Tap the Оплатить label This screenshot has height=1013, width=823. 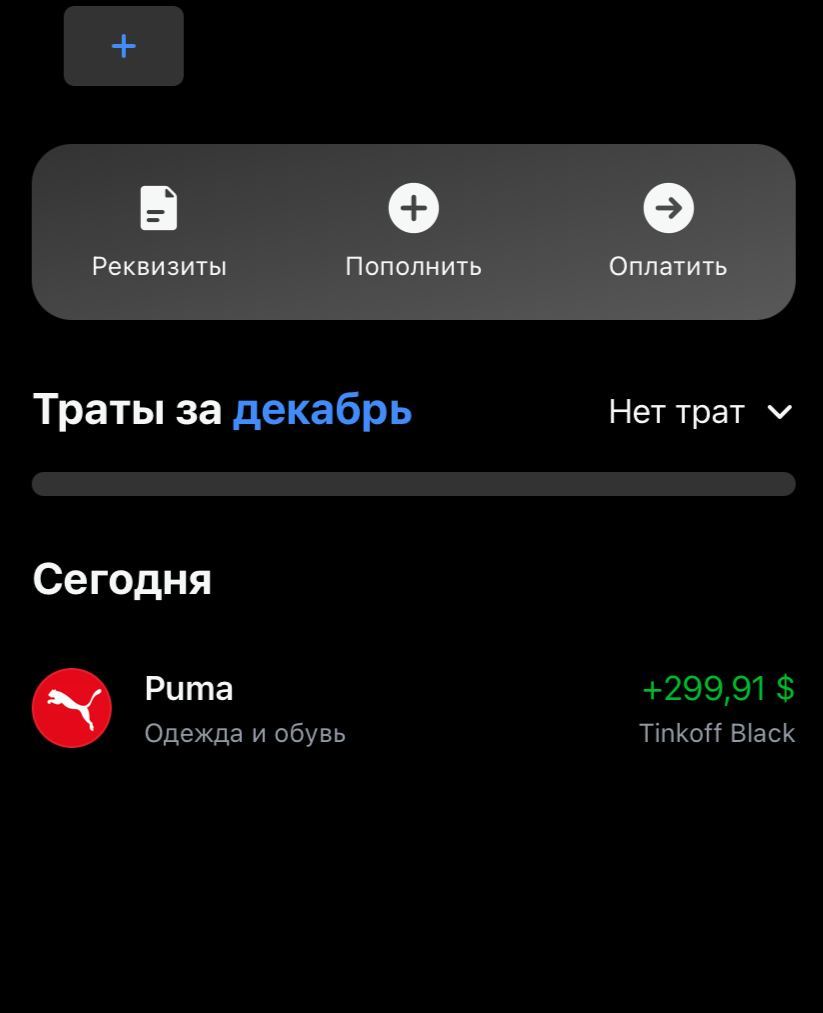(x=667, y=266)
